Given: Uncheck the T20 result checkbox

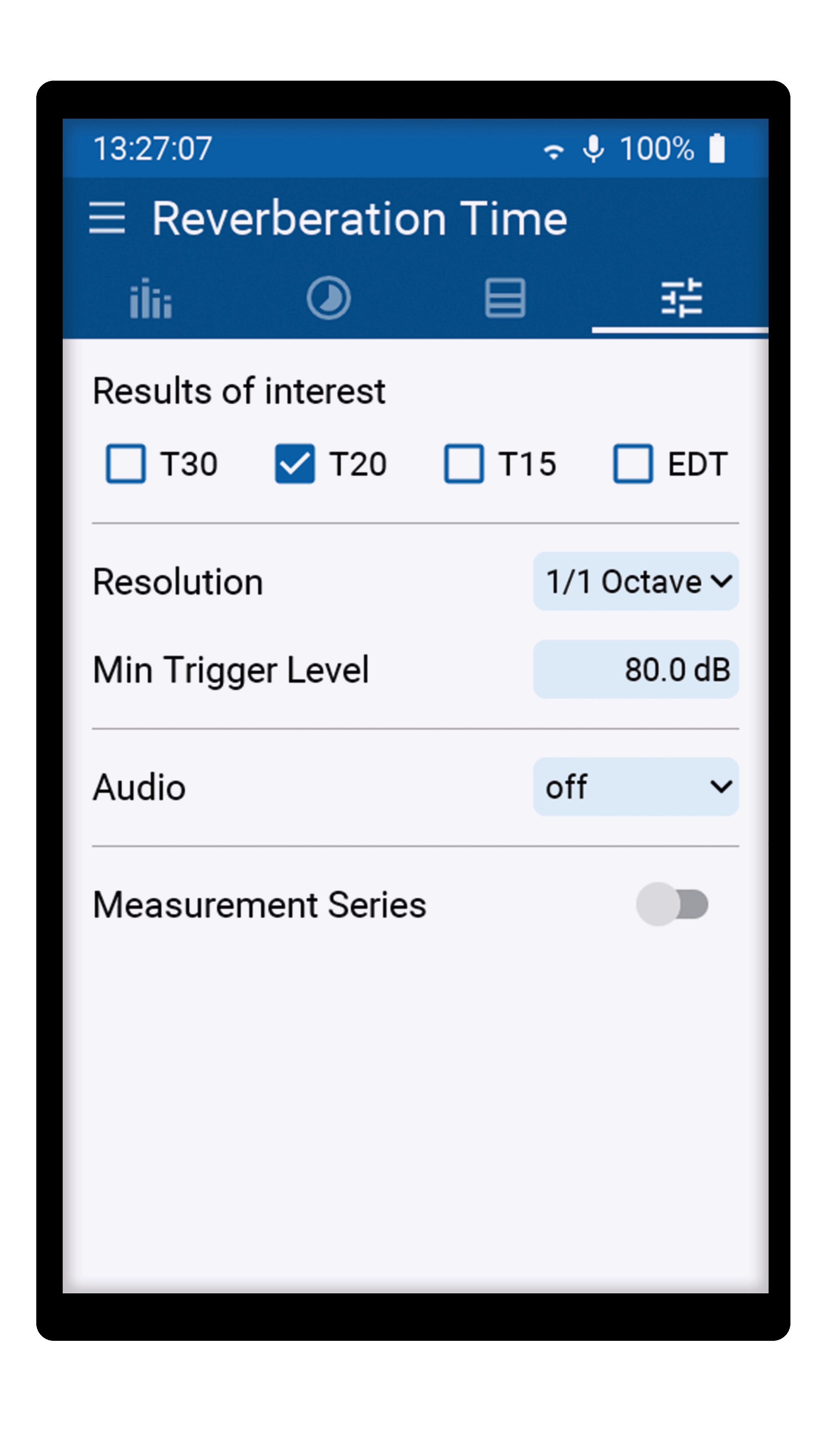Looking at the screenshot, I should click(x=295, y=464).
